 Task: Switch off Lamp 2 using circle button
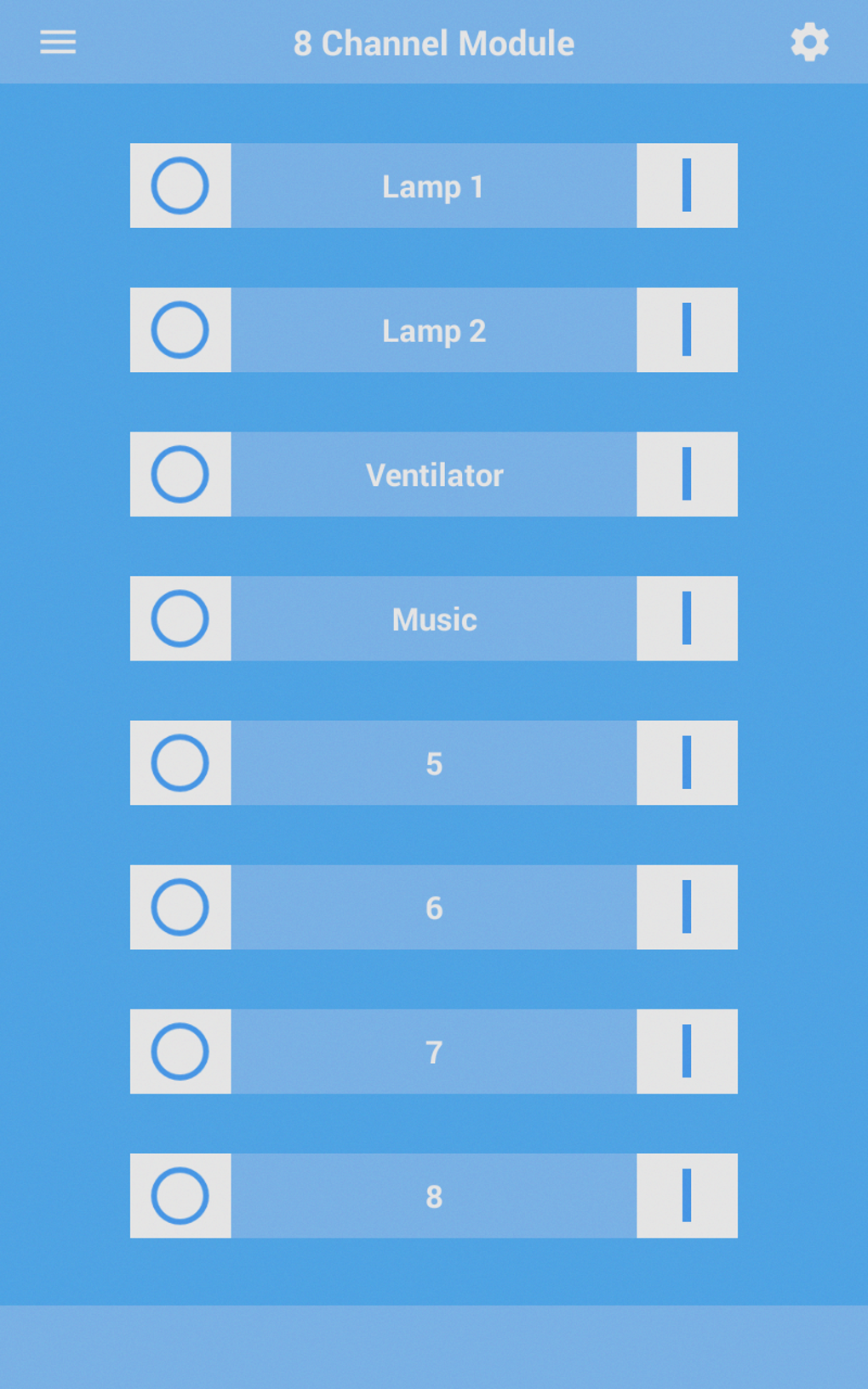(180, 330)
